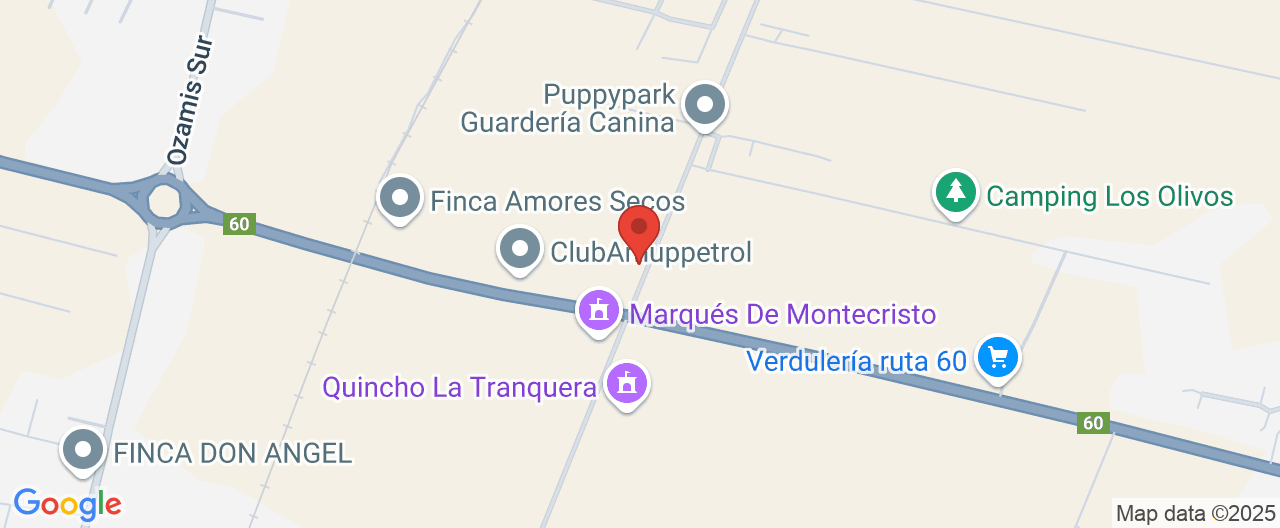Tap Quincho La Tranquera marker
The image size is (1280, 528).
point(628,383)
